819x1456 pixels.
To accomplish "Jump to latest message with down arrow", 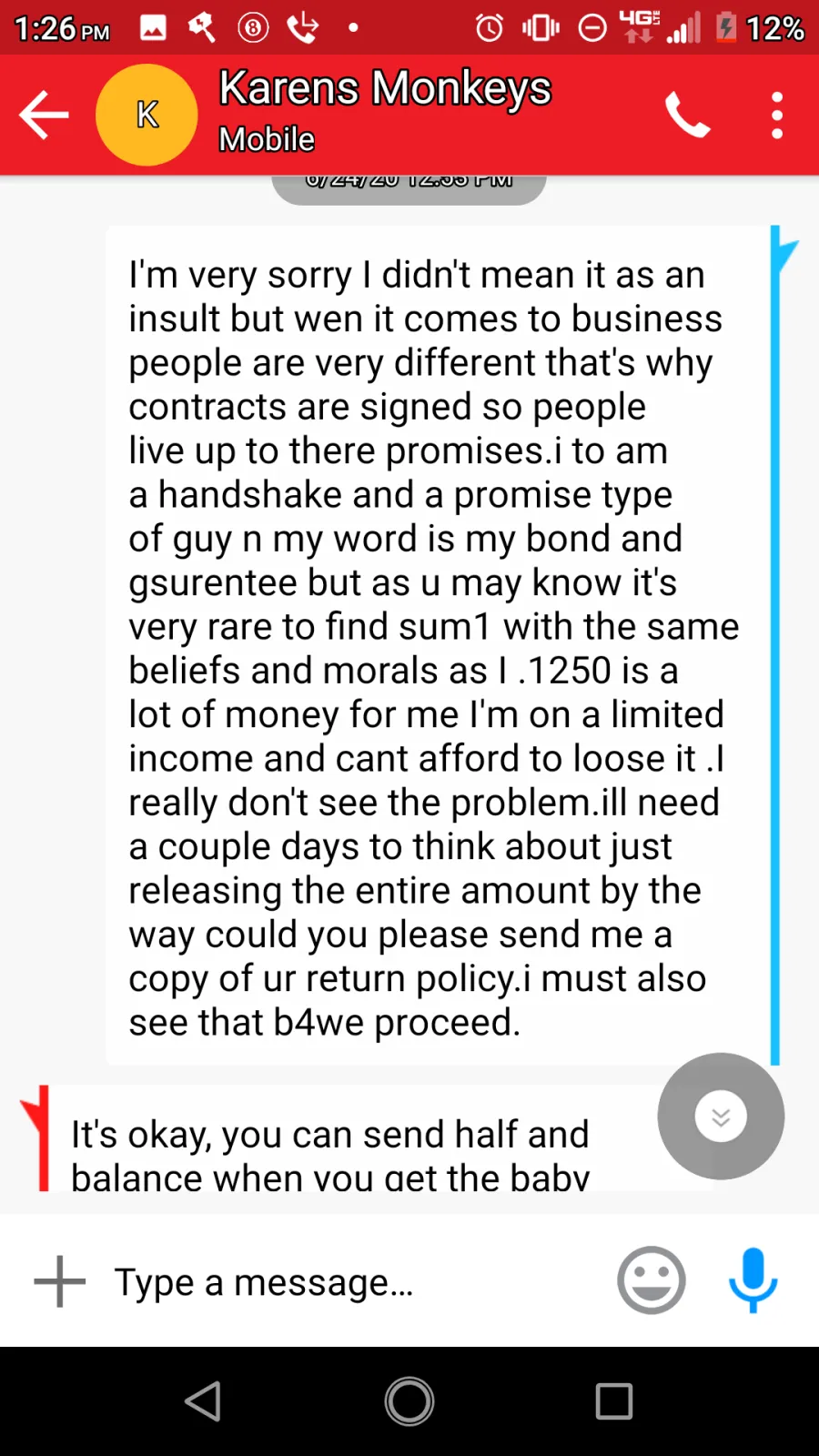I will click(x=721, y=1117).
